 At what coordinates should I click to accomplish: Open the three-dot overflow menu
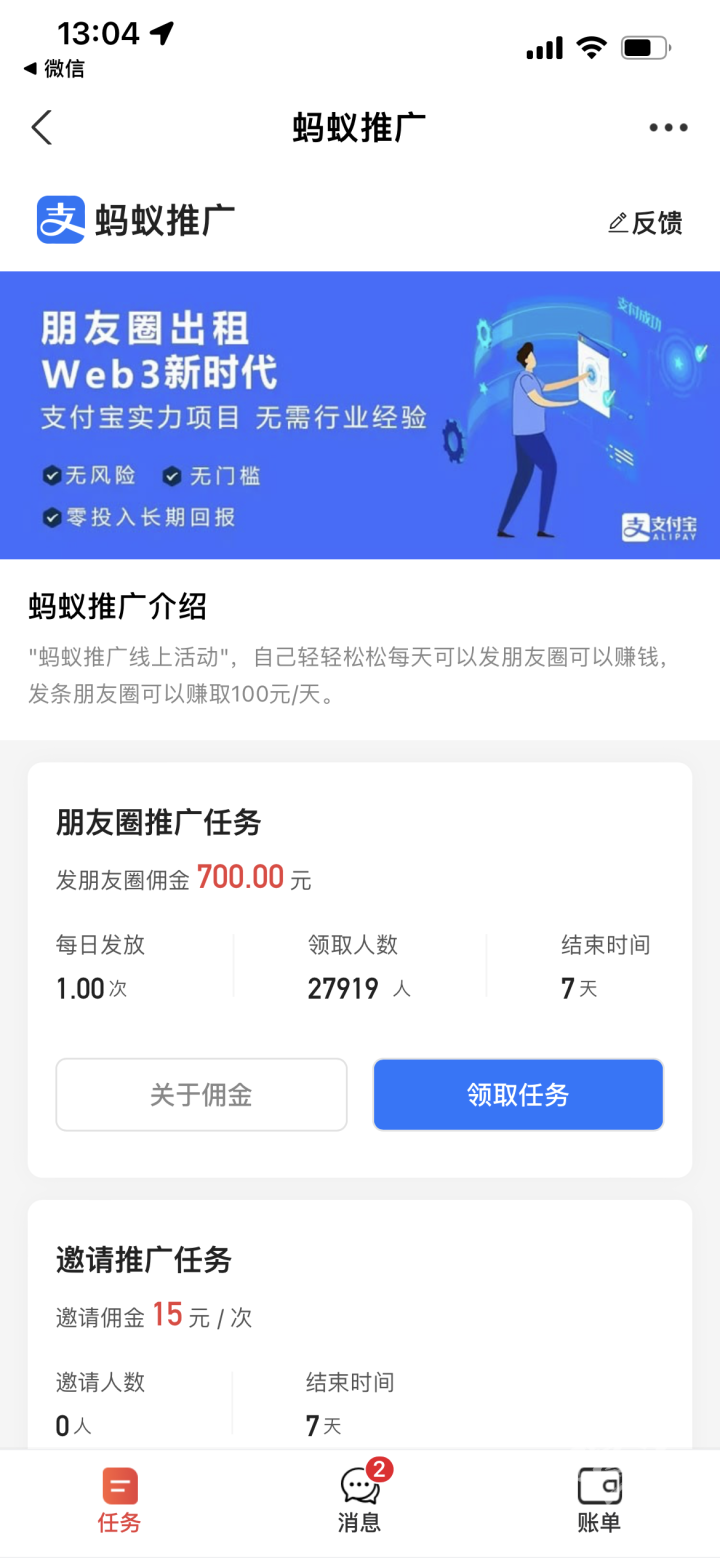(668, 128)
